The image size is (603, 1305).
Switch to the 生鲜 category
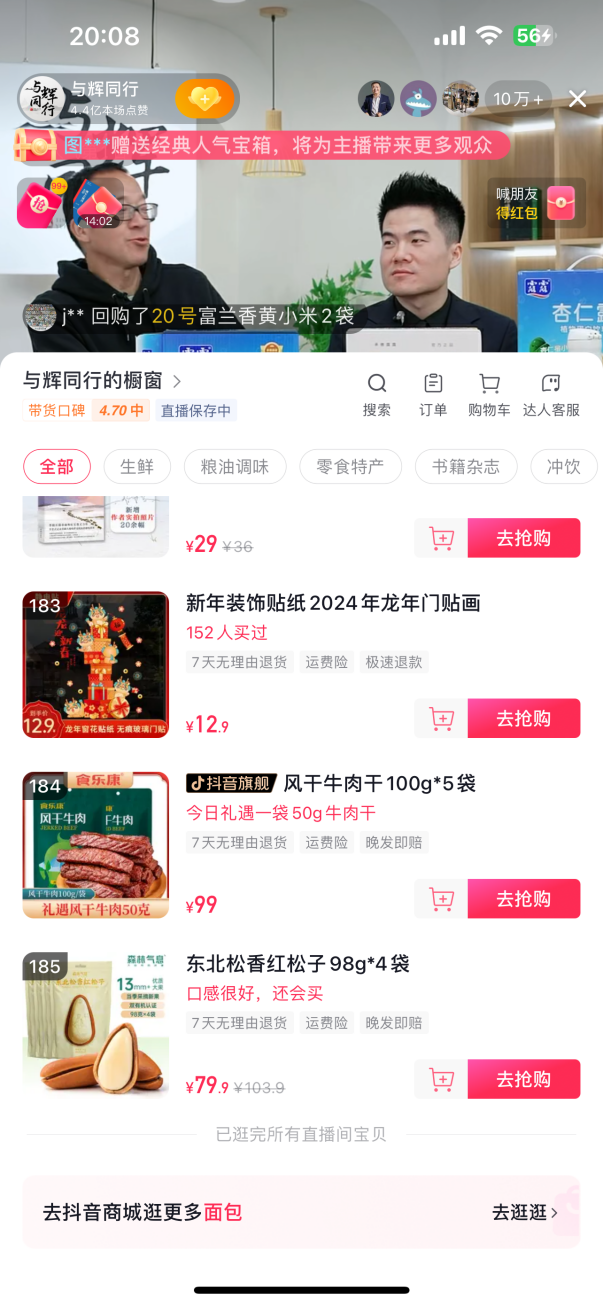[x=137, y=467]
